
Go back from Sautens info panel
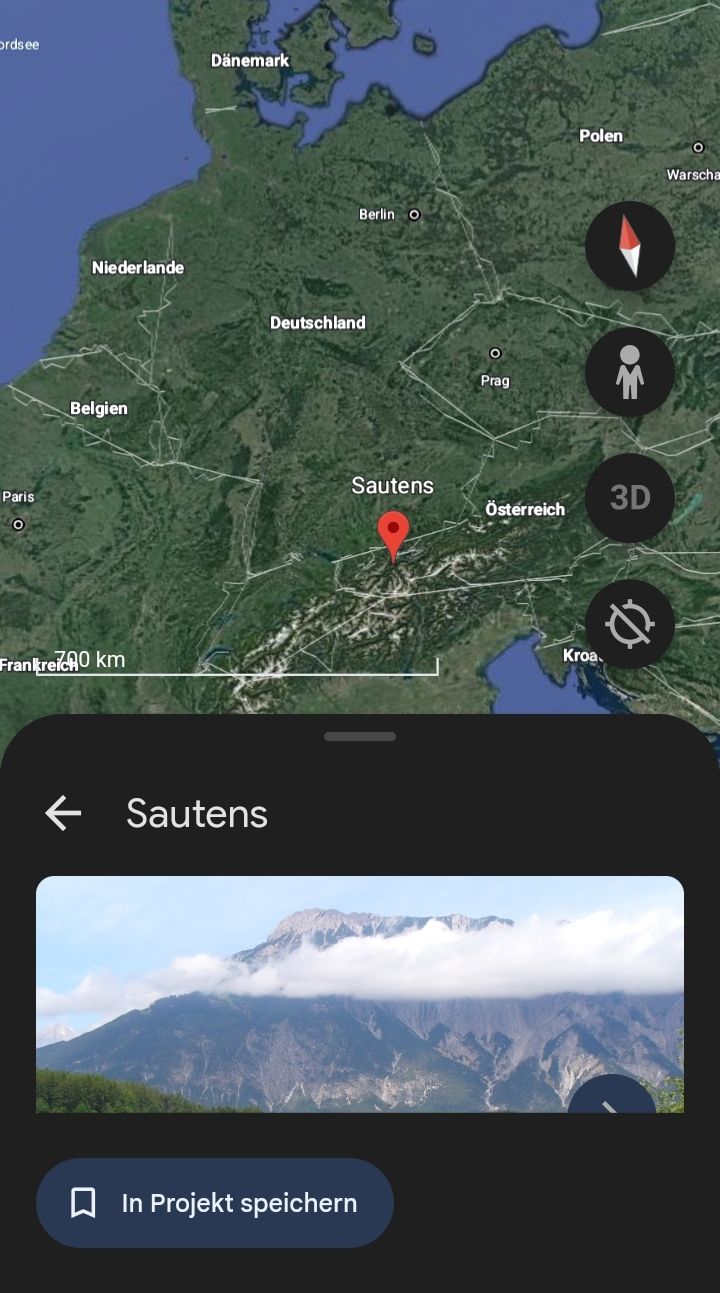coord(63,813)
